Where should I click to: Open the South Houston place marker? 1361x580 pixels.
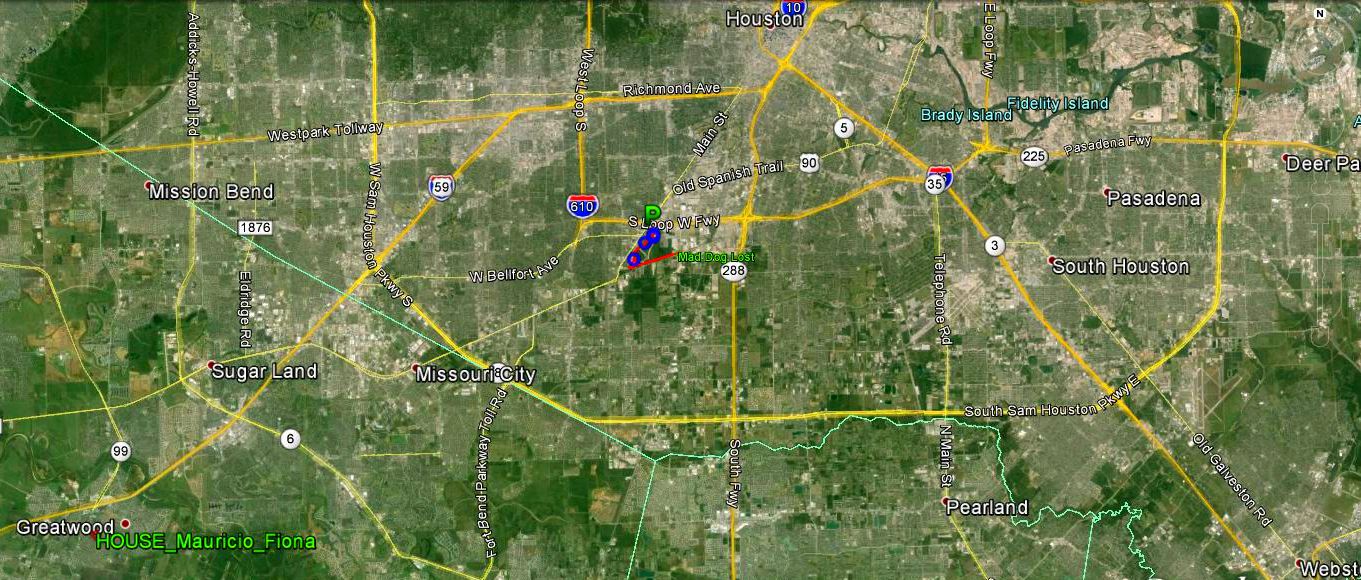tap(1051, 260)
